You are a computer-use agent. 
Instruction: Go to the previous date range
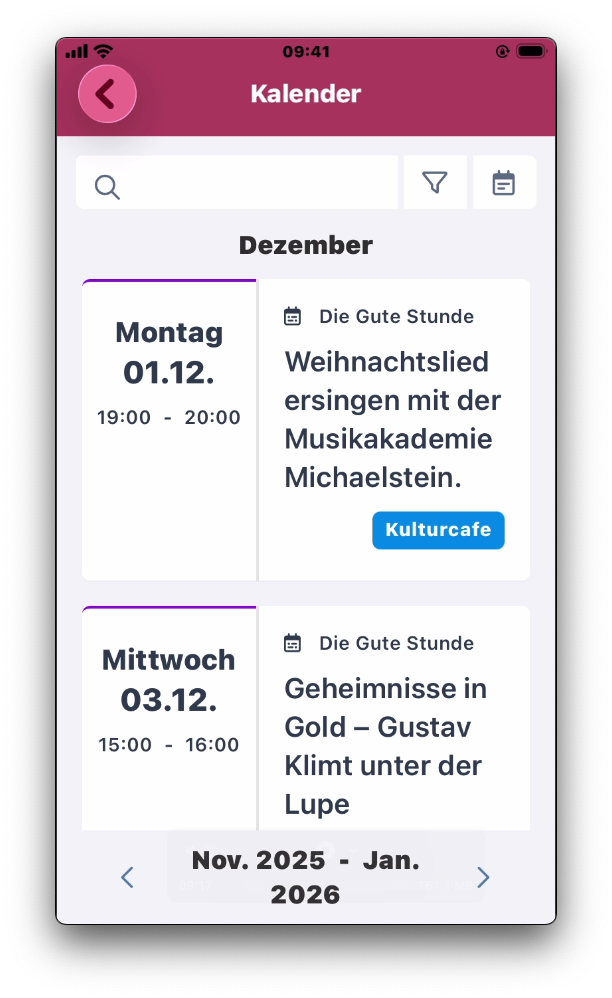pos(127,877)
